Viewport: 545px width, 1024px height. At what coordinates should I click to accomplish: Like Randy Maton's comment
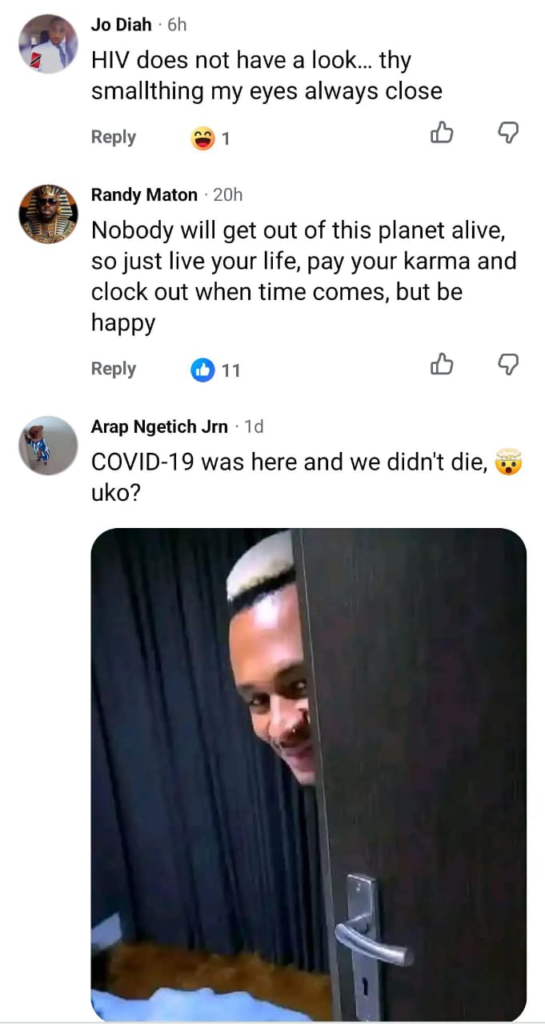click(x=442, y=364)
